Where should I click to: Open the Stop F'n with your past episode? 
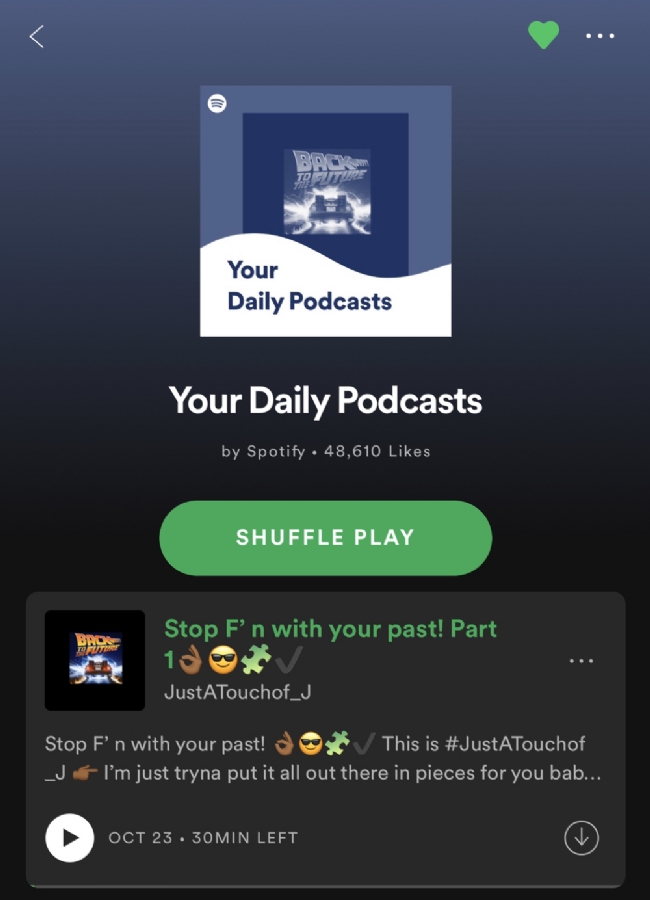coord(330,643)
